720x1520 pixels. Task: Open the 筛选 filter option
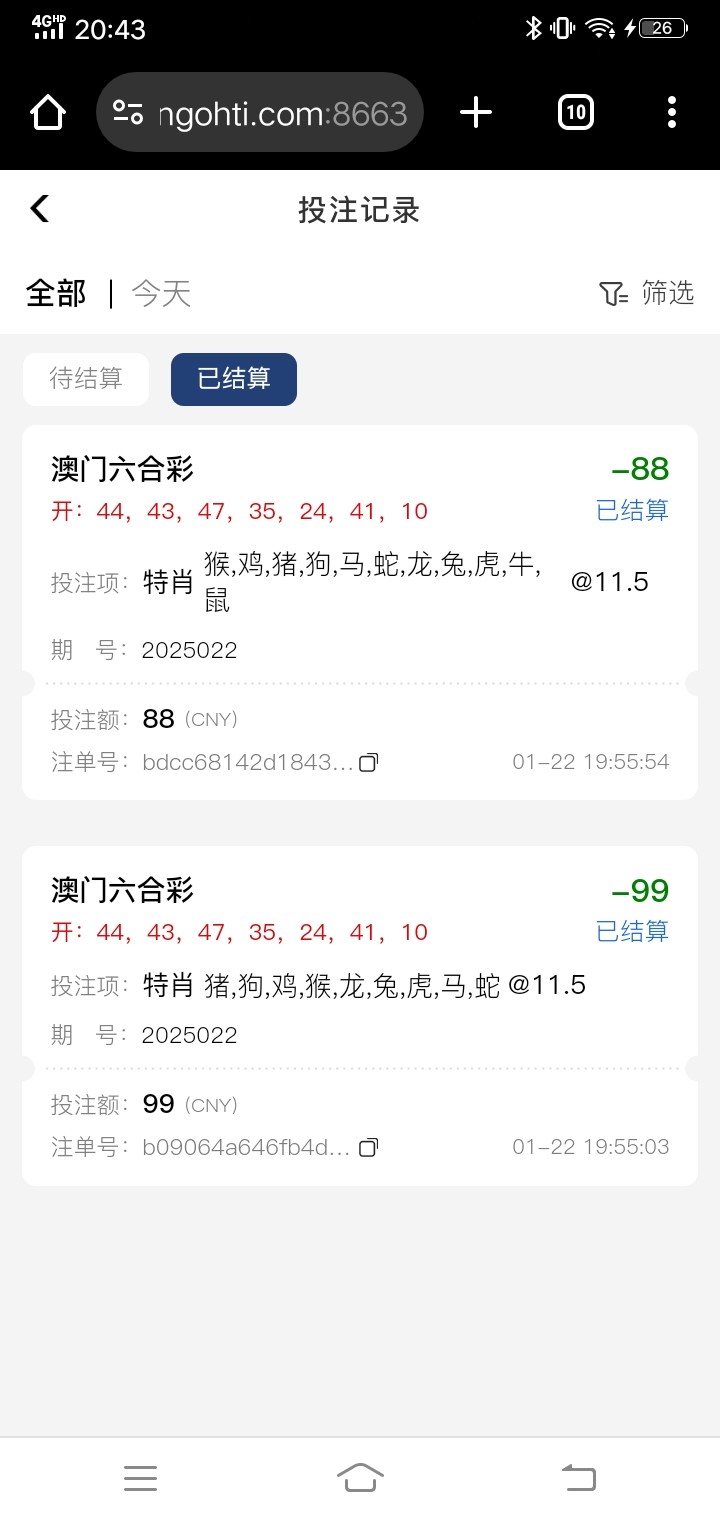646,293
